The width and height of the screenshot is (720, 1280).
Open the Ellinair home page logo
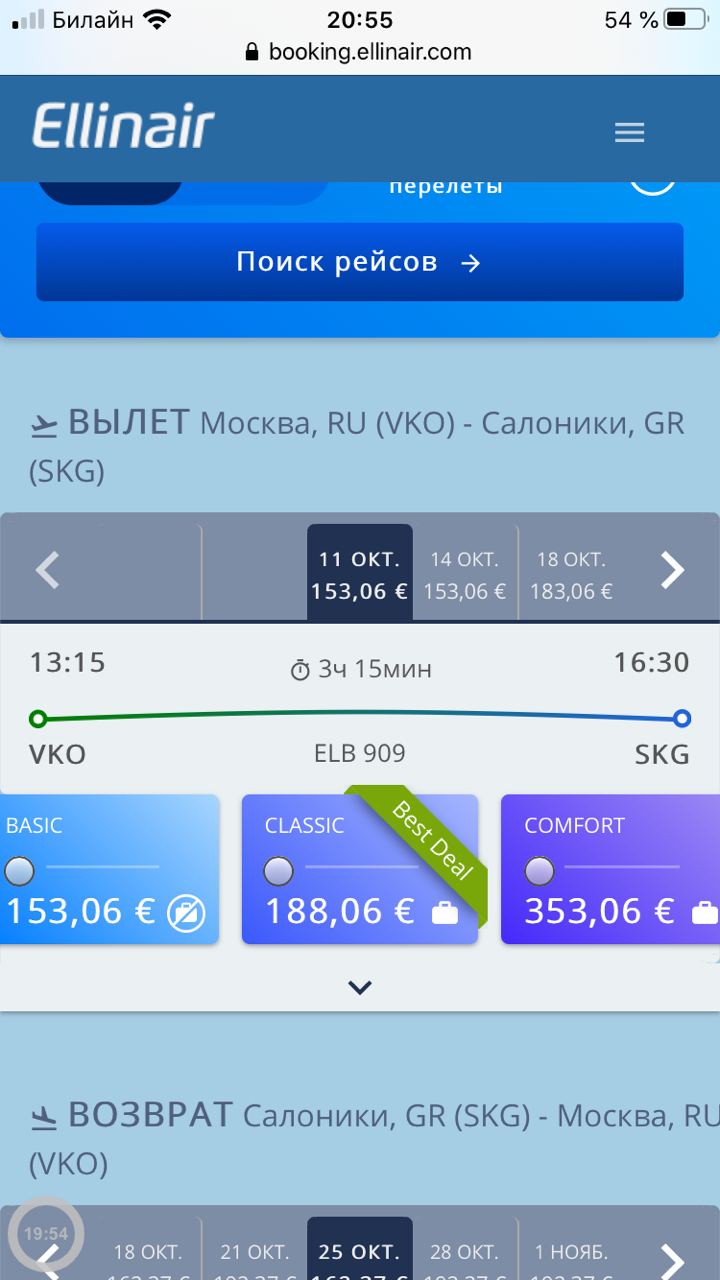[123, 127]
